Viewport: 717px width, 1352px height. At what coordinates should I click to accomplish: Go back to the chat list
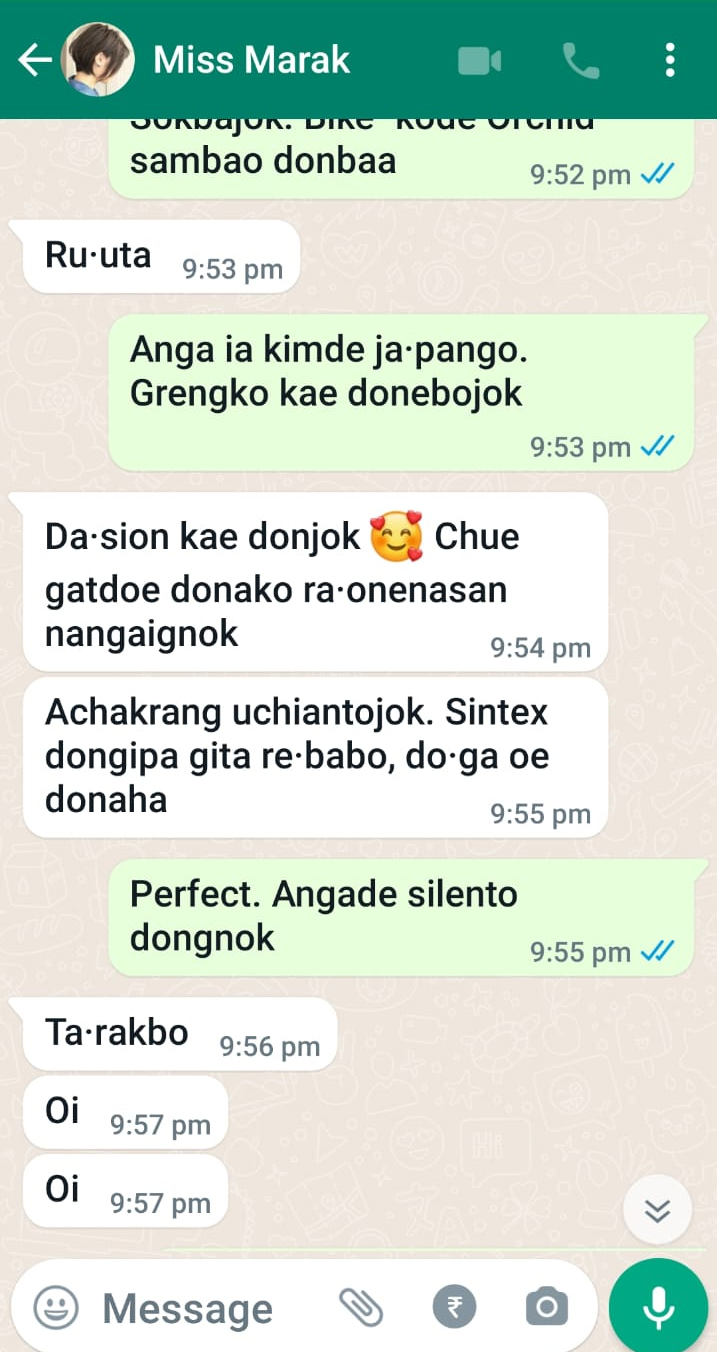pos(34,61)
